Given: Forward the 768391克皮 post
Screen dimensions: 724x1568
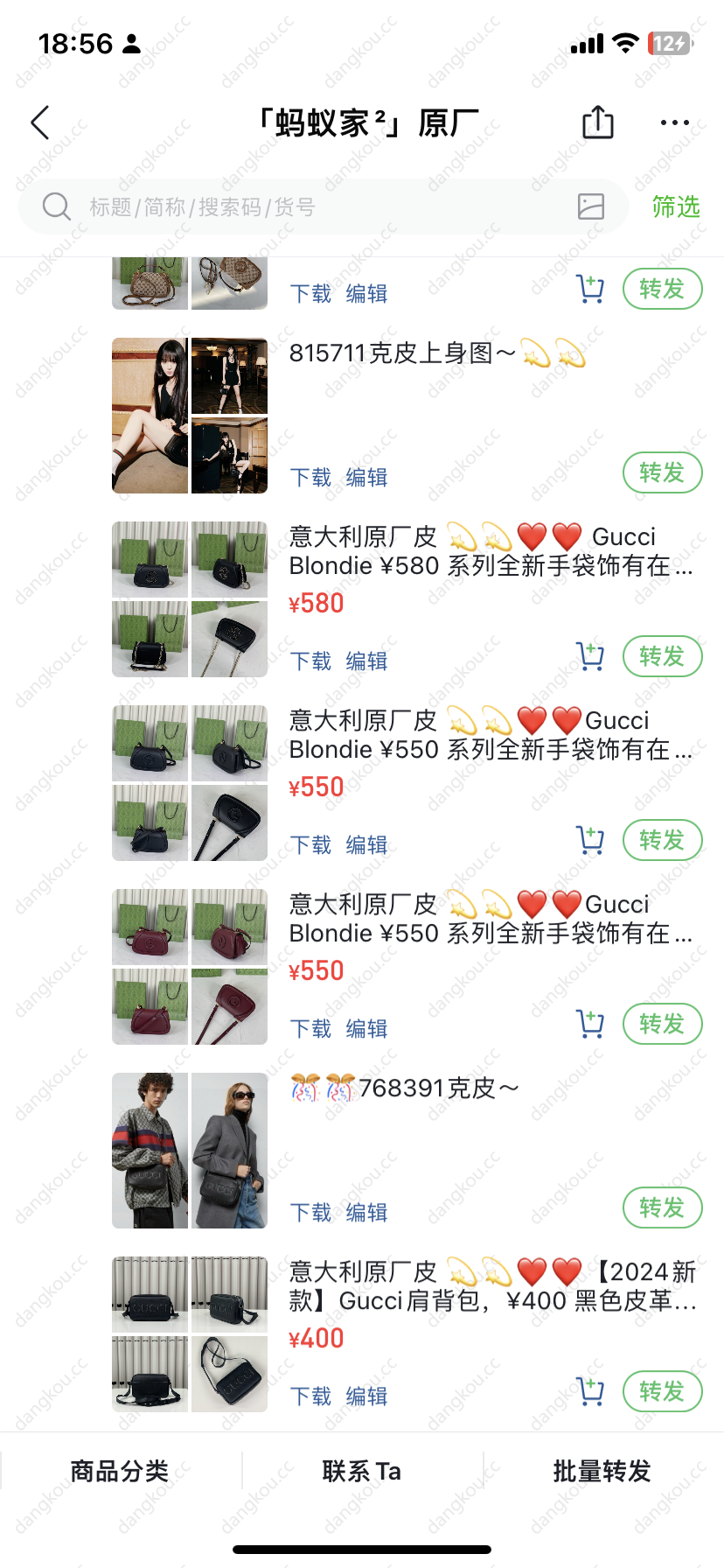Looking at the screenshot, I should (662, 1207).
